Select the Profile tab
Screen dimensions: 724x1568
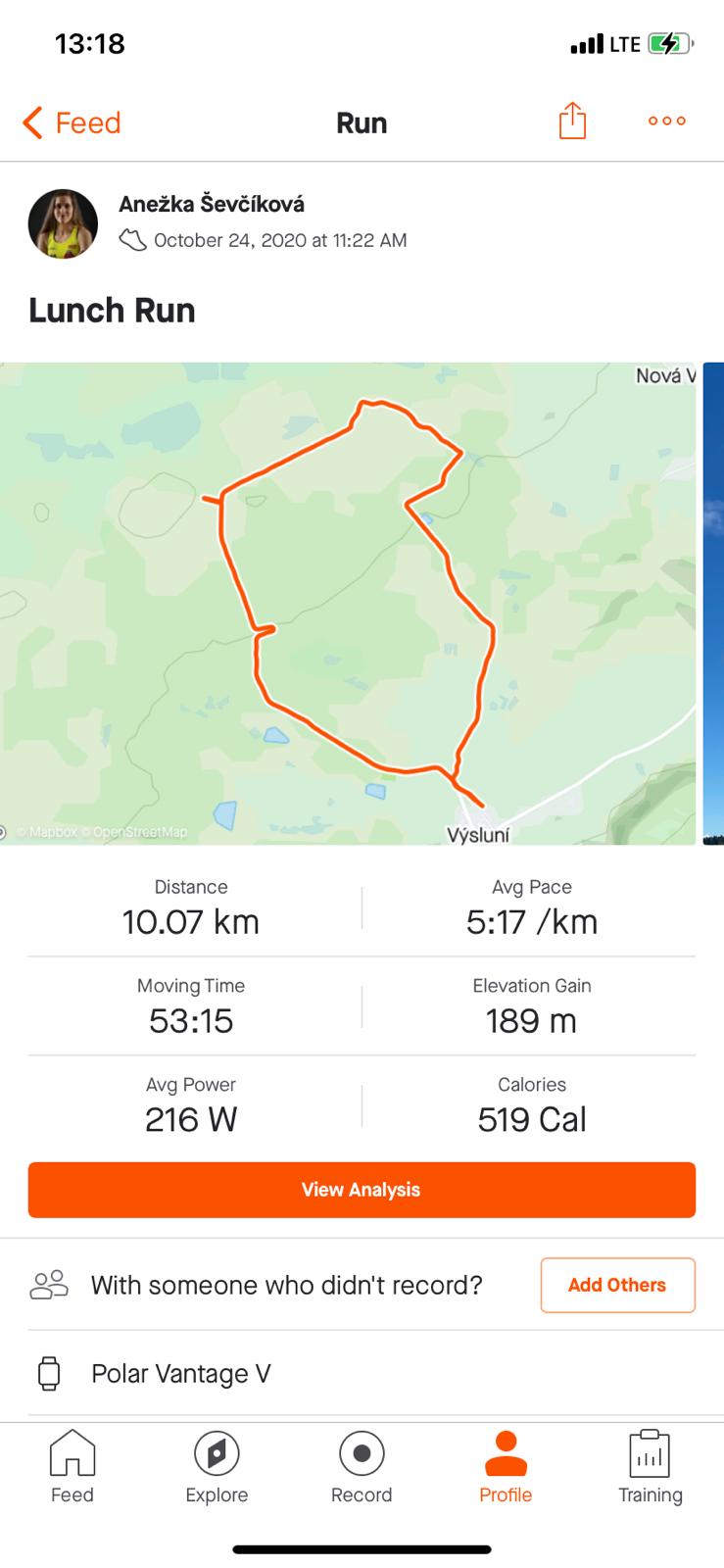(506, 1467)
